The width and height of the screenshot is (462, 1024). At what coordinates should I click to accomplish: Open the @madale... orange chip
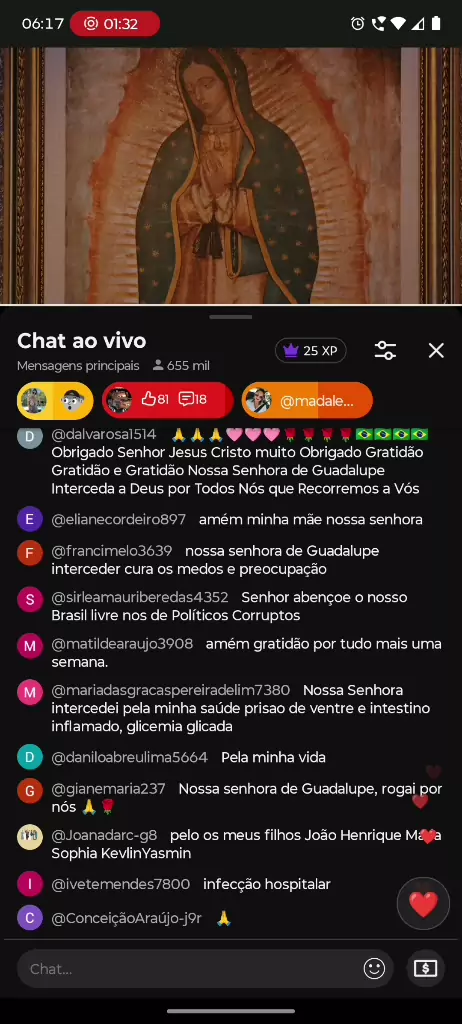click(x=307, y=400)
